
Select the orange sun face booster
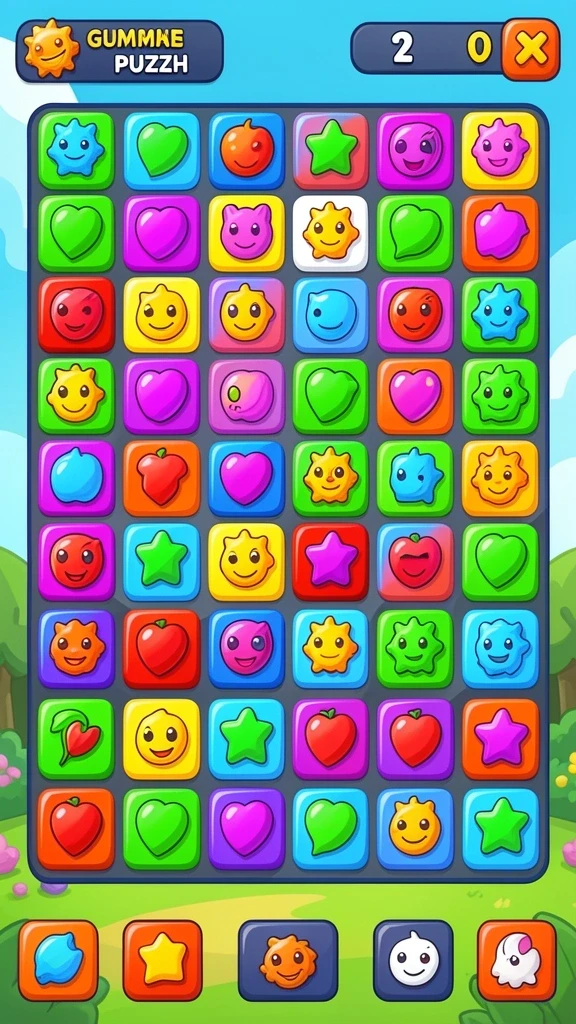287,960
